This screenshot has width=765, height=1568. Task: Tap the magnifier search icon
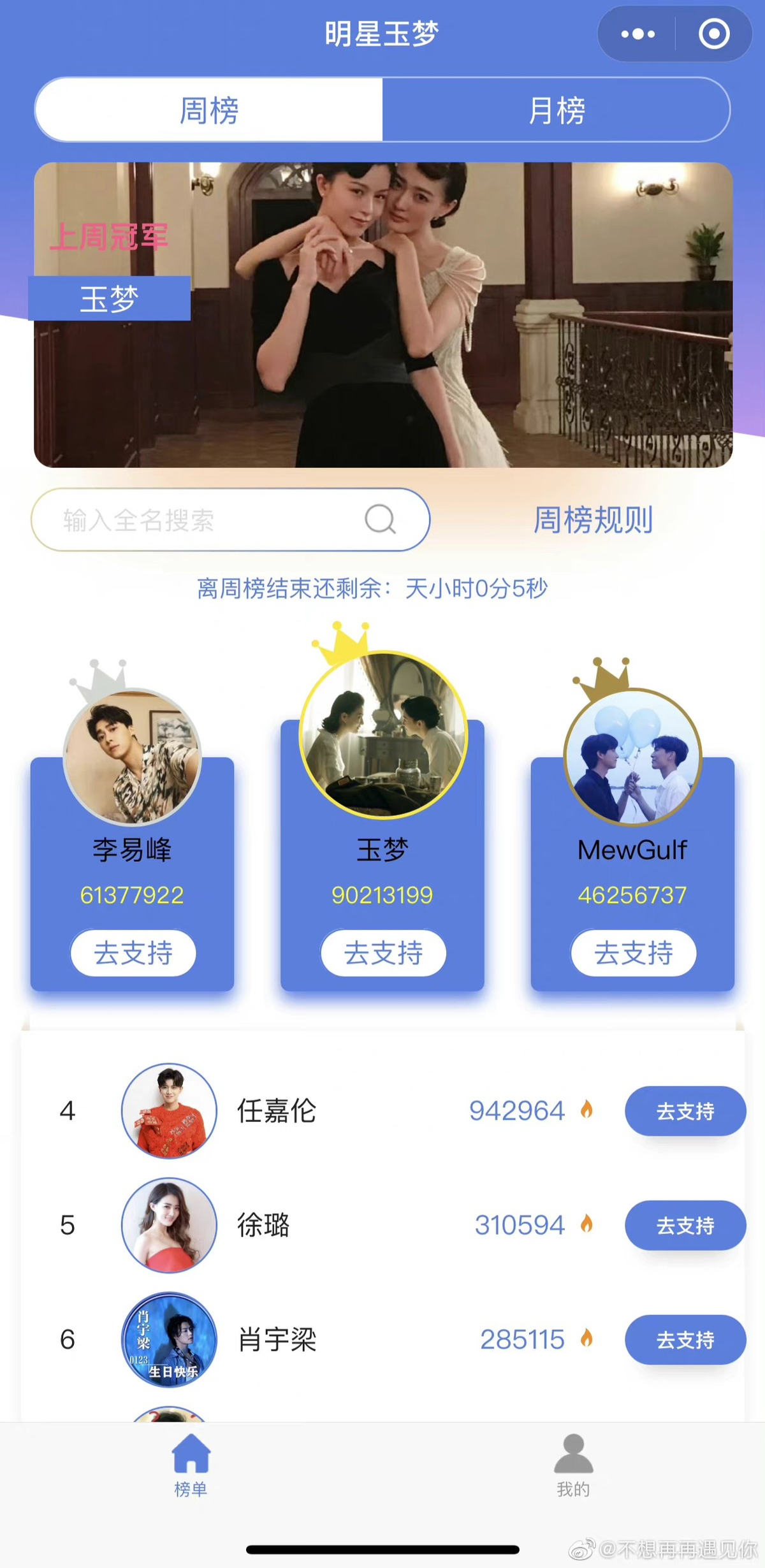pyautogui.click(x=381, y=519)
